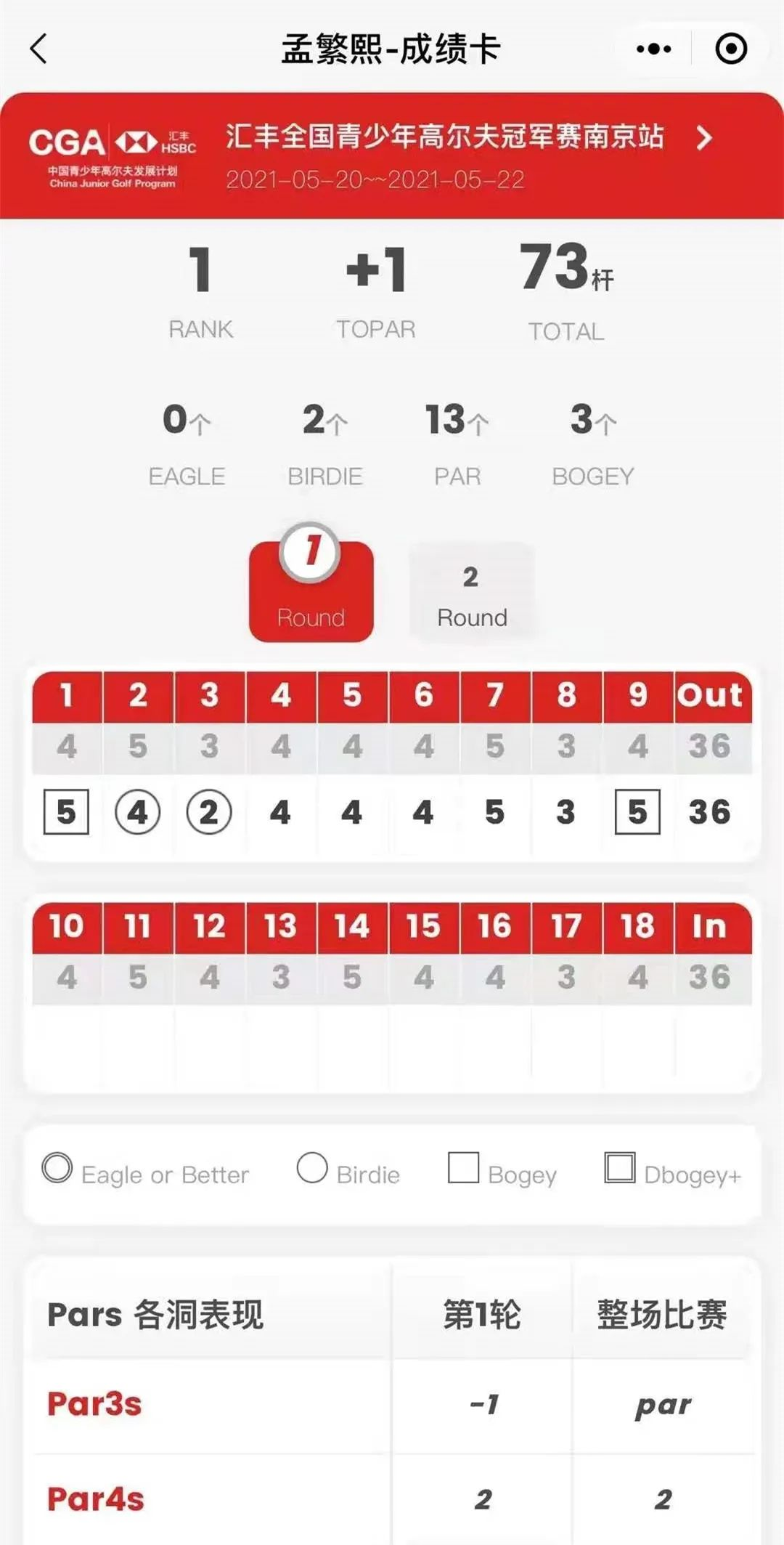This screenshot has width=784, height=1545.
Task: Go back from the scorecard page
Action: click(x=39, y=49)
